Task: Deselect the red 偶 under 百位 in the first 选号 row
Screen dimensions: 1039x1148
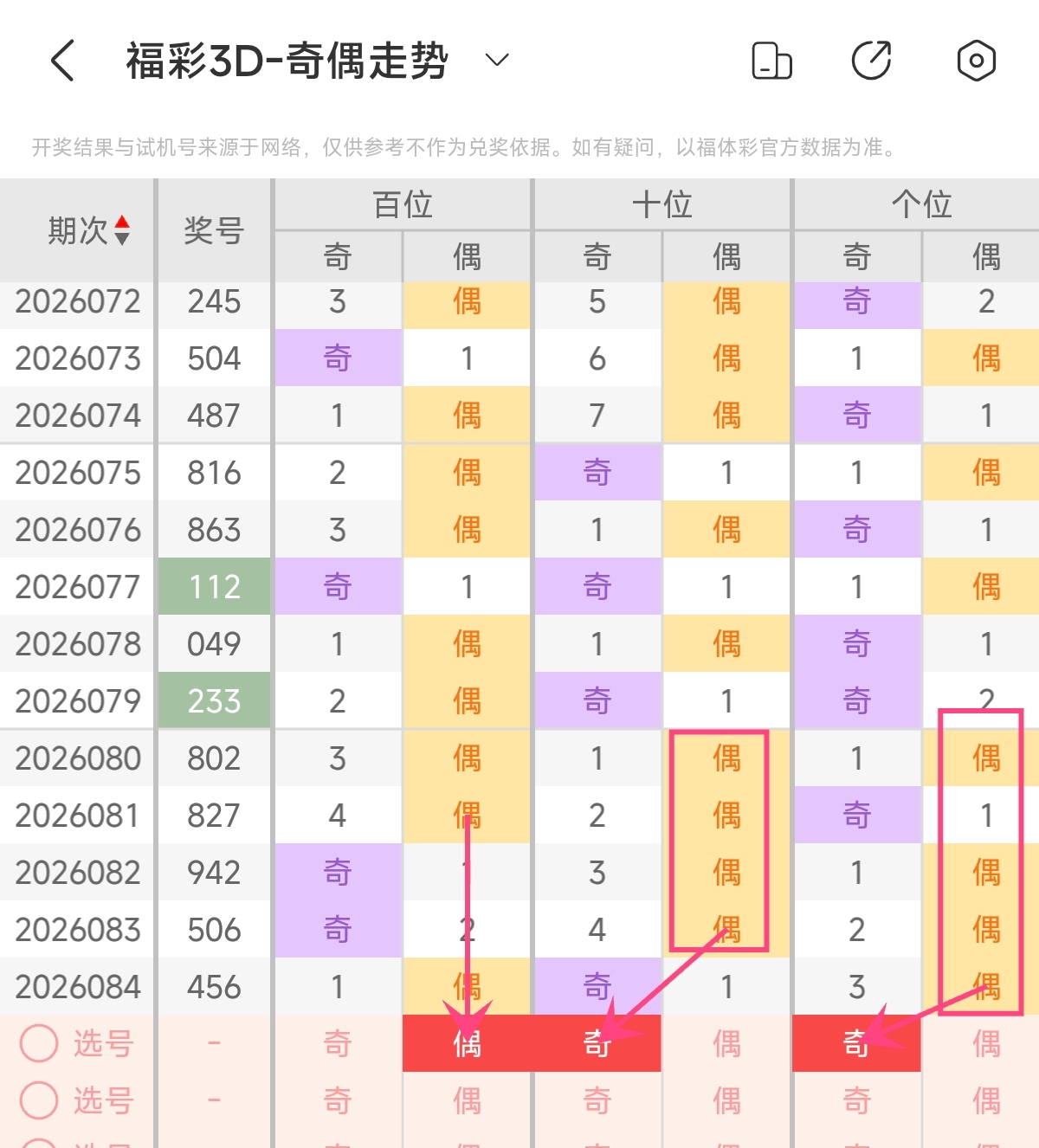Action: coord(467,1043)
